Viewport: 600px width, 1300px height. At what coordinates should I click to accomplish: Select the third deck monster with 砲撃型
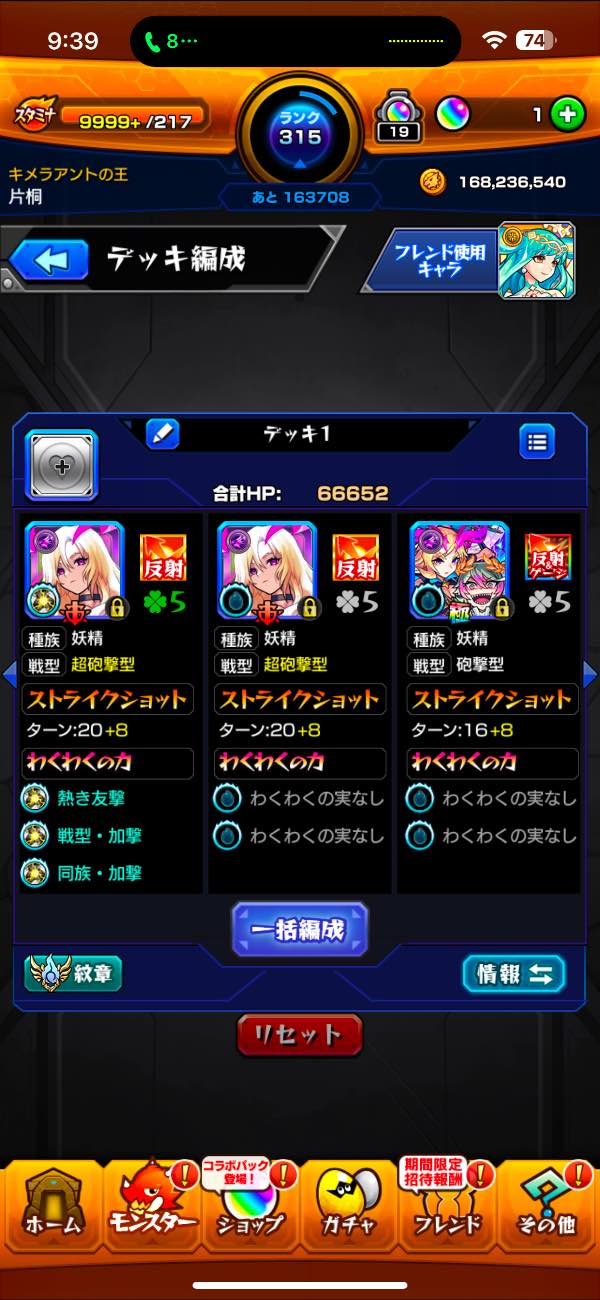460,571
